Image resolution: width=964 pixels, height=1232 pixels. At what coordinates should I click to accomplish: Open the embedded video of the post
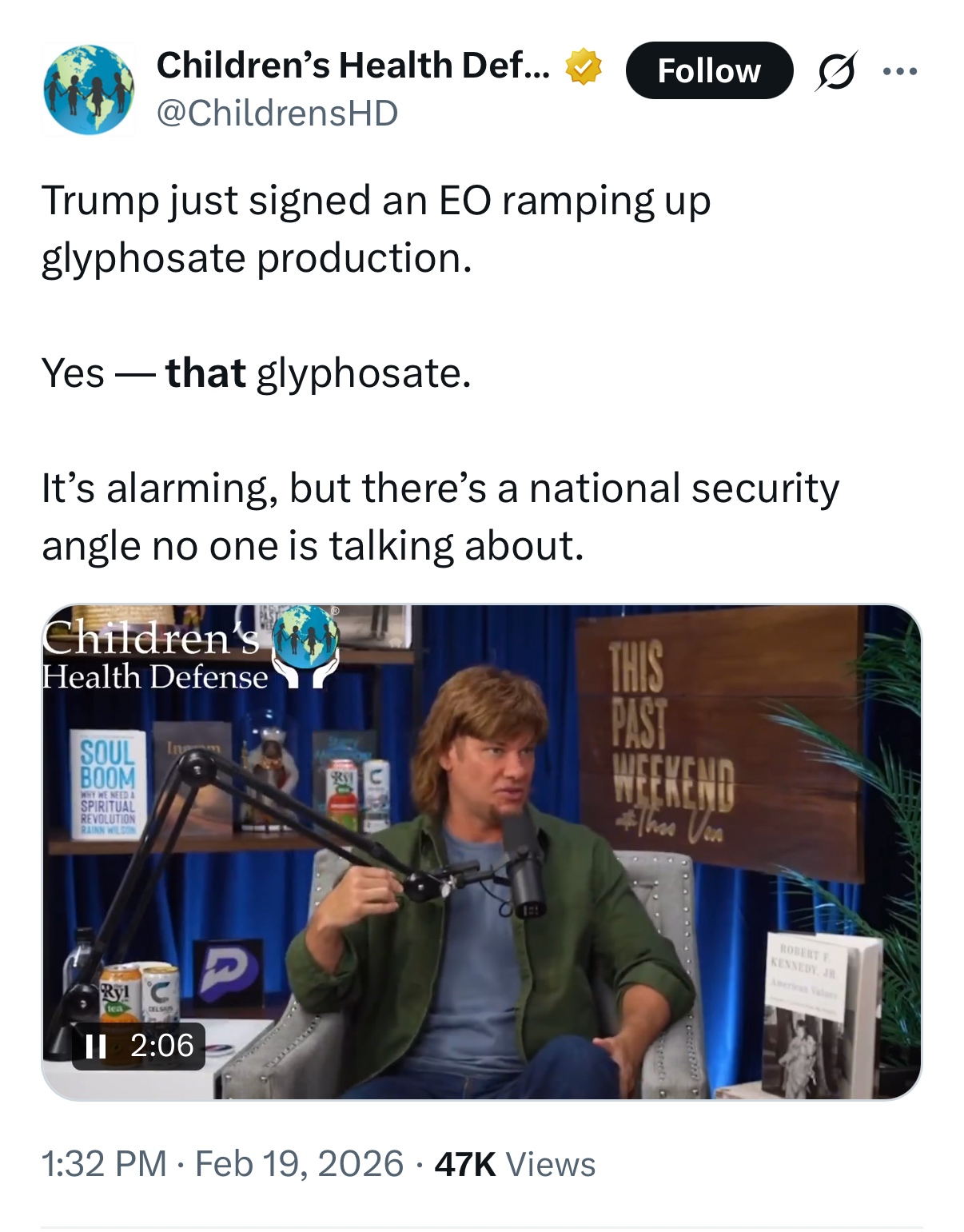[481, 851]
